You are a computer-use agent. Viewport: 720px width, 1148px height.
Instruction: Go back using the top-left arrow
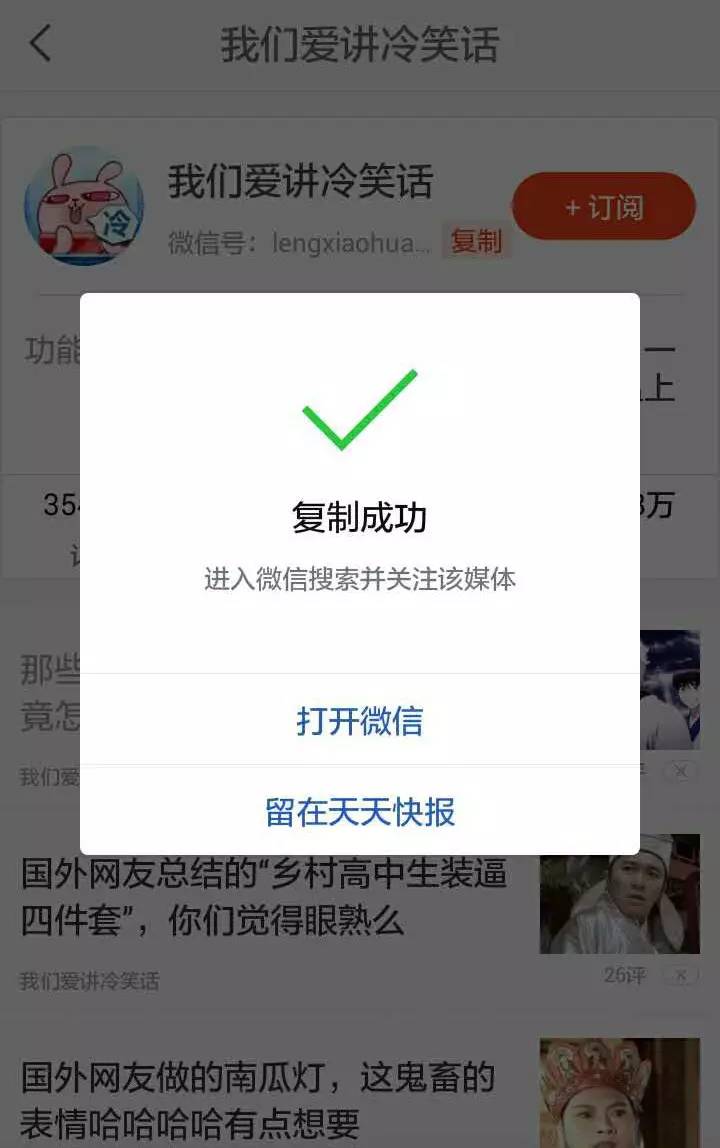(40, 45)
